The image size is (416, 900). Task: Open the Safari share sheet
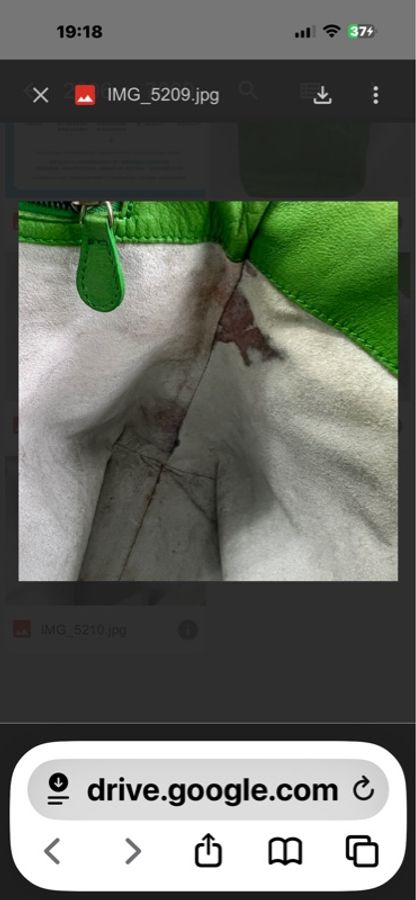(x=208, y=850)
